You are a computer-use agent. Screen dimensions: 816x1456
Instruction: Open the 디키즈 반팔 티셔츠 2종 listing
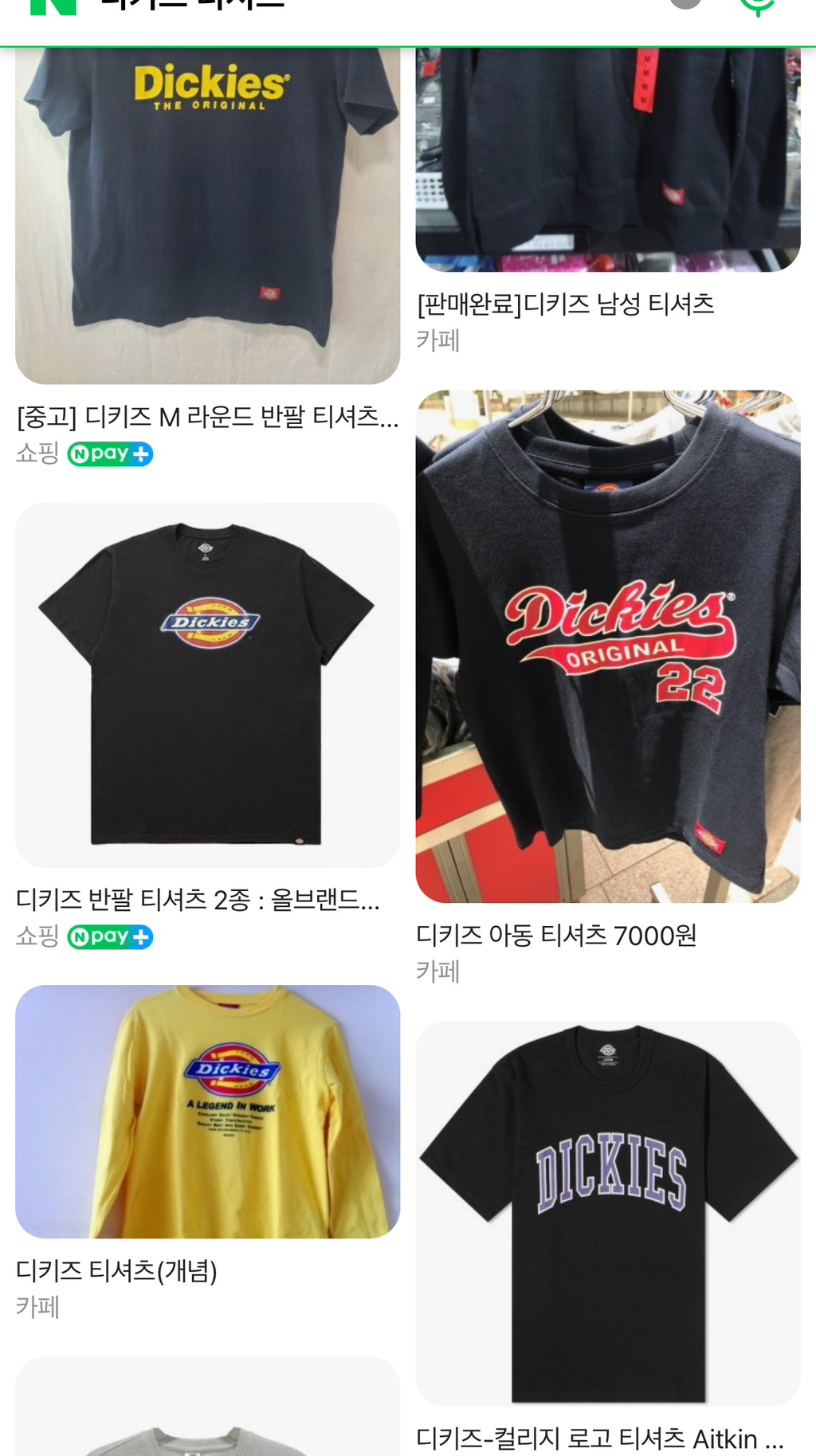point(197,902)
